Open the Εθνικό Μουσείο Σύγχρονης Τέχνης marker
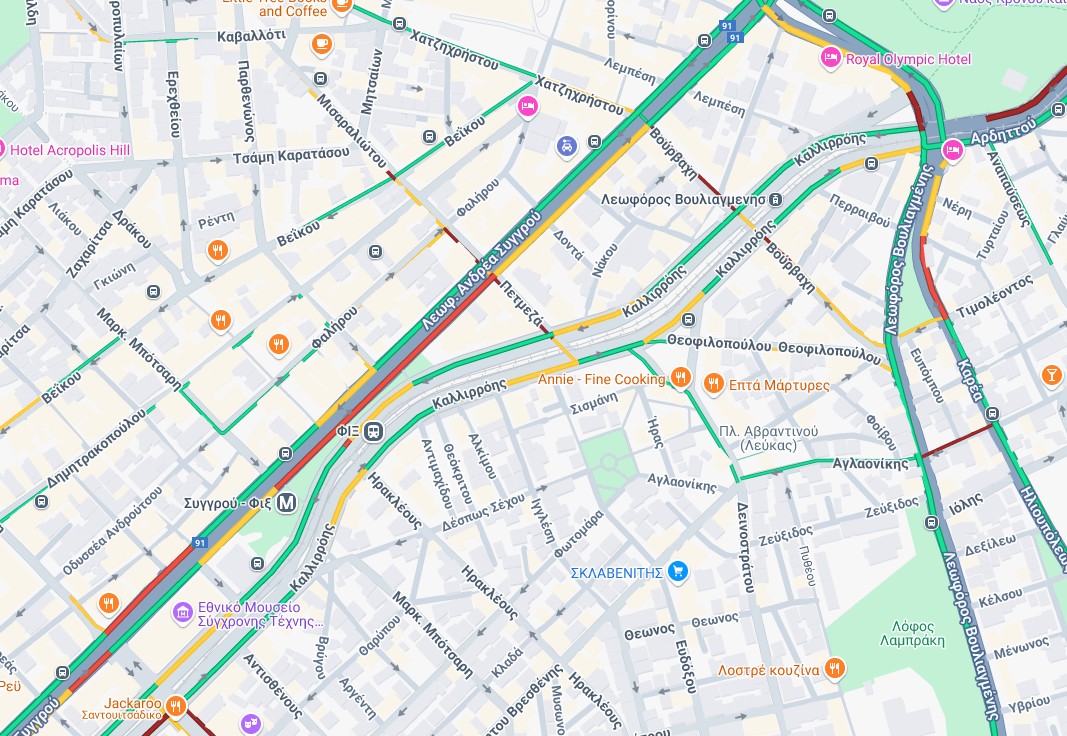 [x=182, y=611]
